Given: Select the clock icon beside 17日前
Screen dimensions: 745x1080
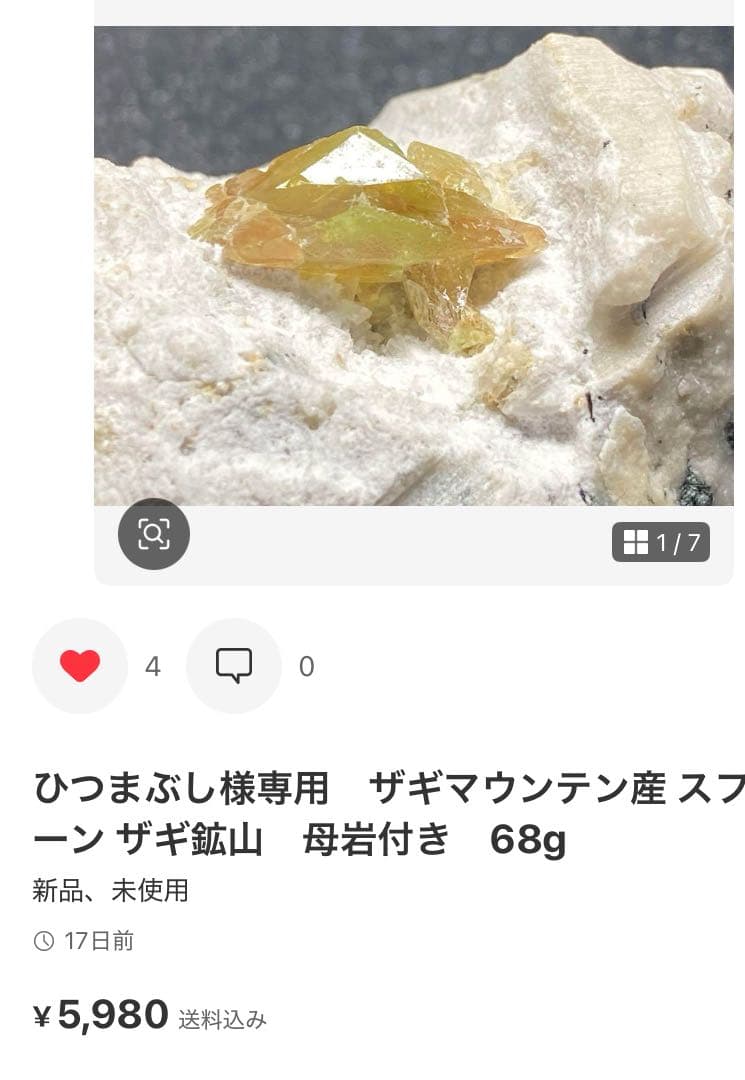Looking at the screenshot, I should coord(42,940).
